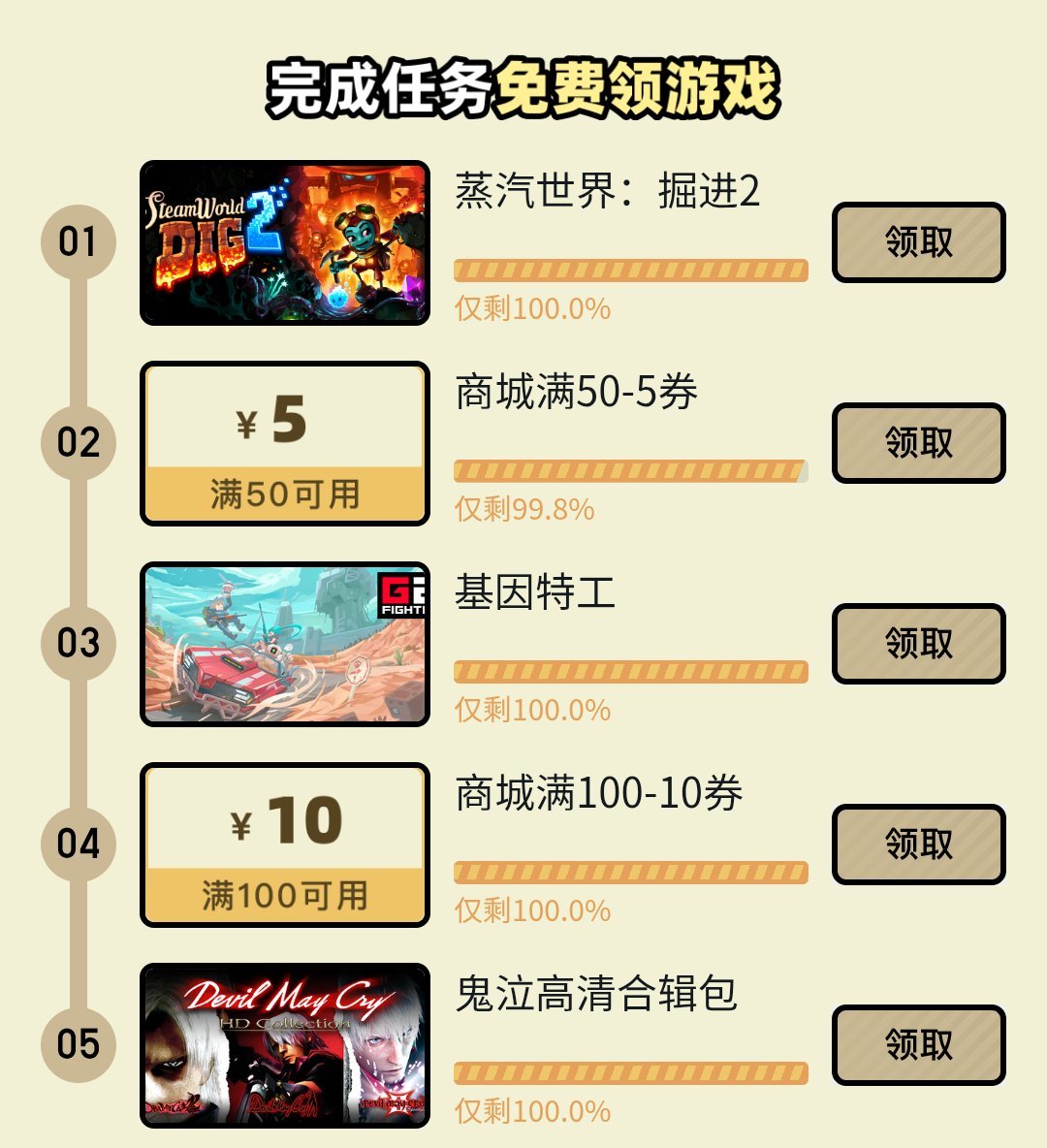This screenshot has height=1148, width=1047.
Task: Open the 基因特工 game image
Action: (x=285, y=644)
